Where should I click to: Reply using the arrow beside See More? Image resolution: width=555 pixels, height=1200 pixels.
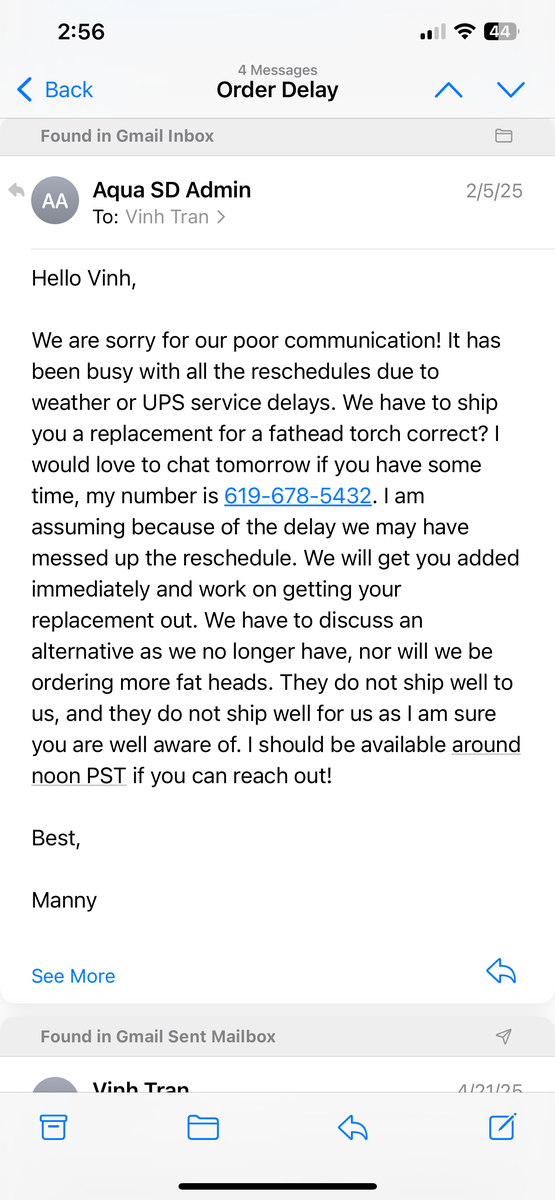501,971
